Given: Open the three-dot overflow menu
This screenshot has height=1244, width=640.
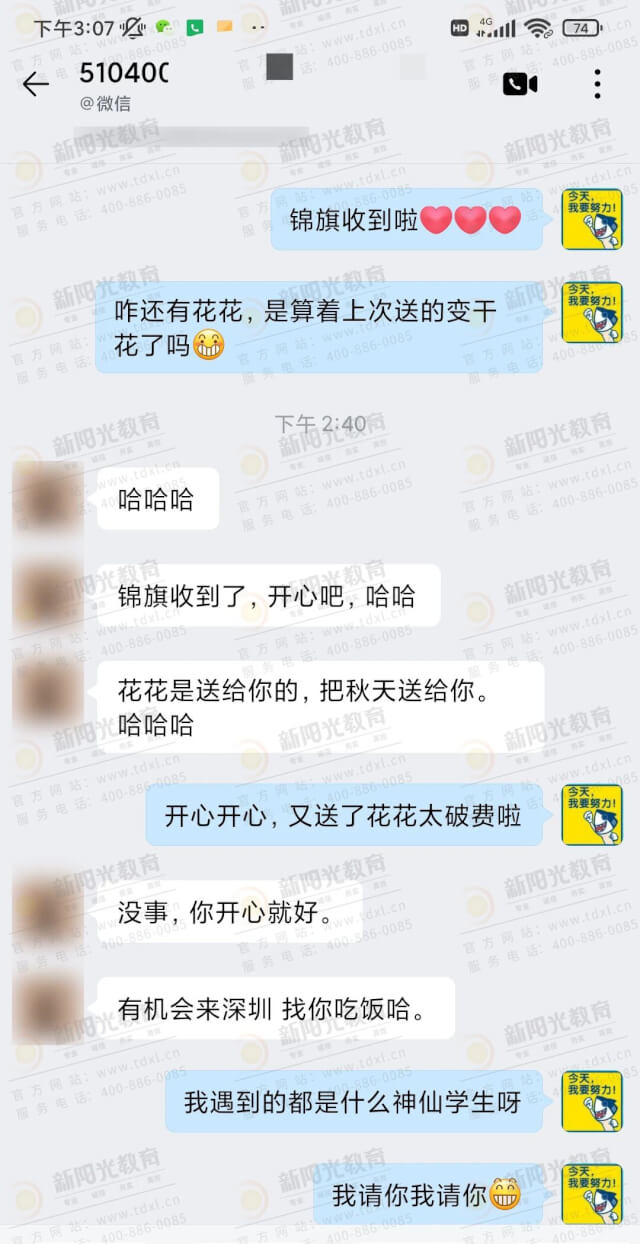Looking at the screenshot, I should pos(597,84).
